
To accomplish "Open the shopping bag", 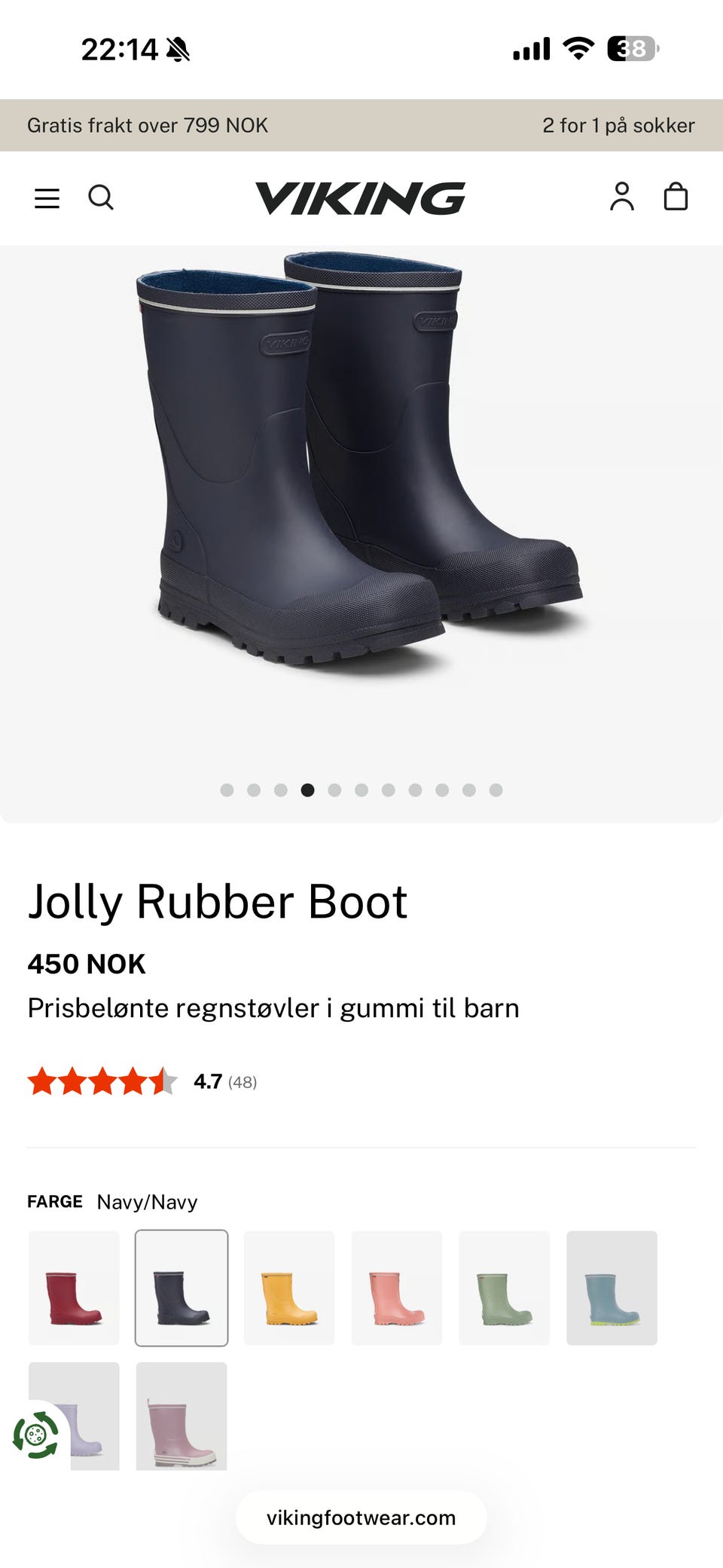I will pos(676,197).
